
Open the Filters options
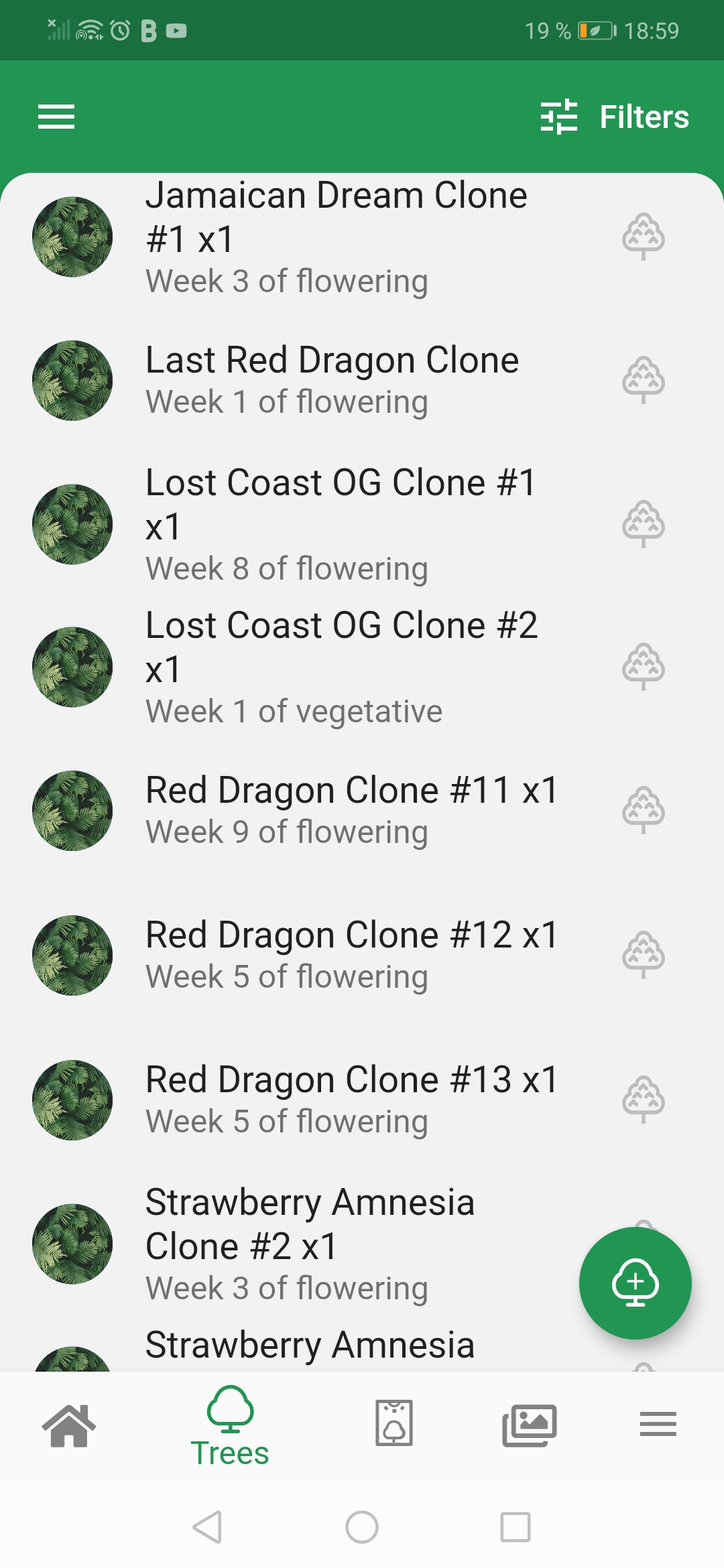[x=615, y=117]
